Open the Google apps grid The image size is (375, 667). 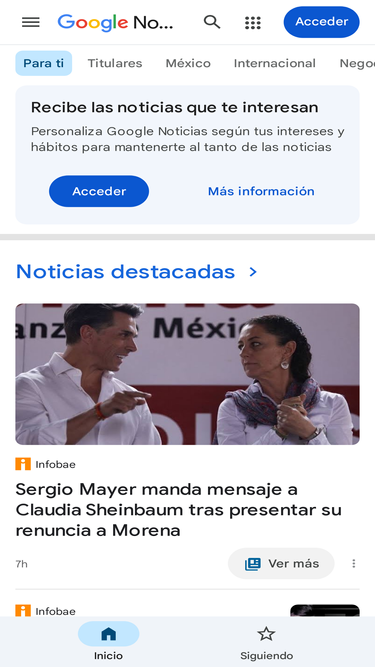click(x=253, y=23)
